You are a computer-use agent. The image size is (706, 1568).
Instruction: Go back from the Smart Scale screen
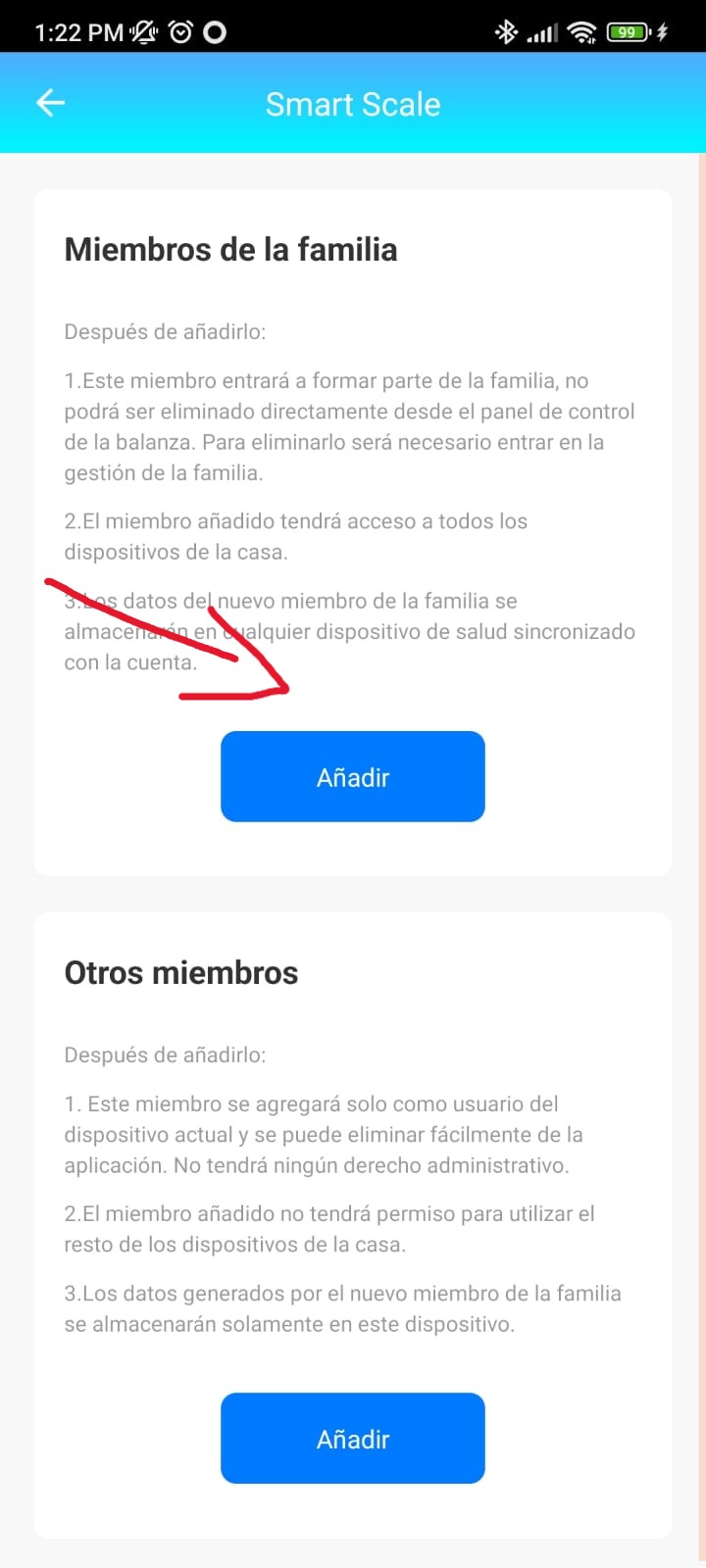[50, 103]
